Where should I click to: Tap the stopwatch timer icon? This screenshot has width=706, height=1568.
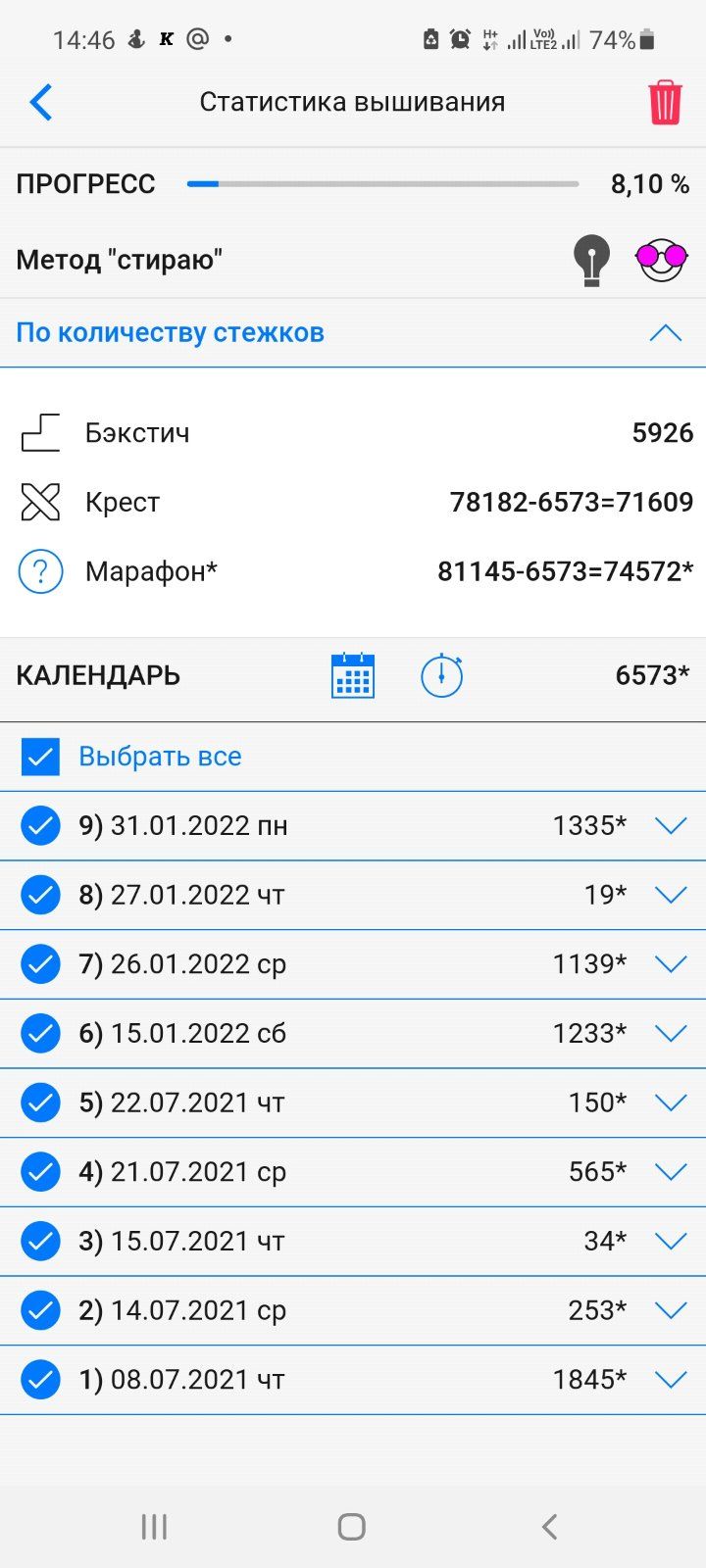pos(441,675)
